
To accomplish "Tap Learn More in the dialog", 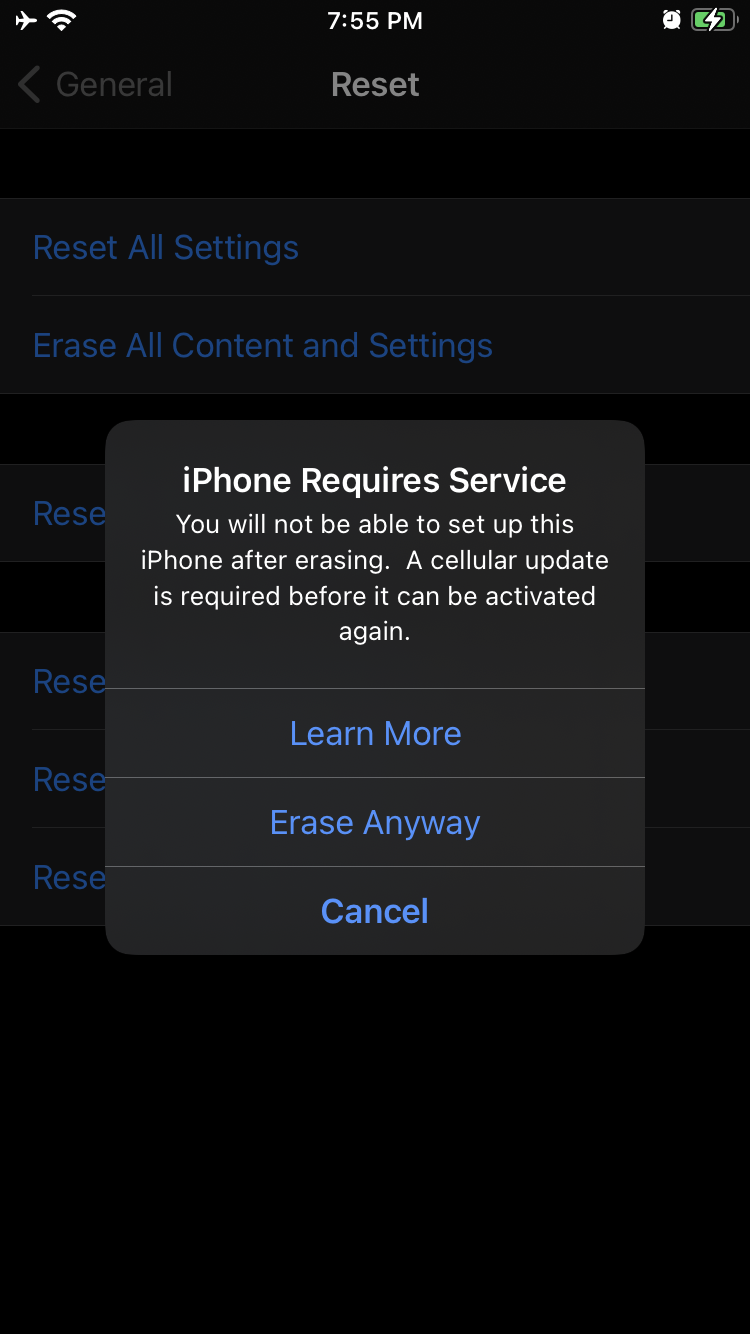I will click(375, 733).
